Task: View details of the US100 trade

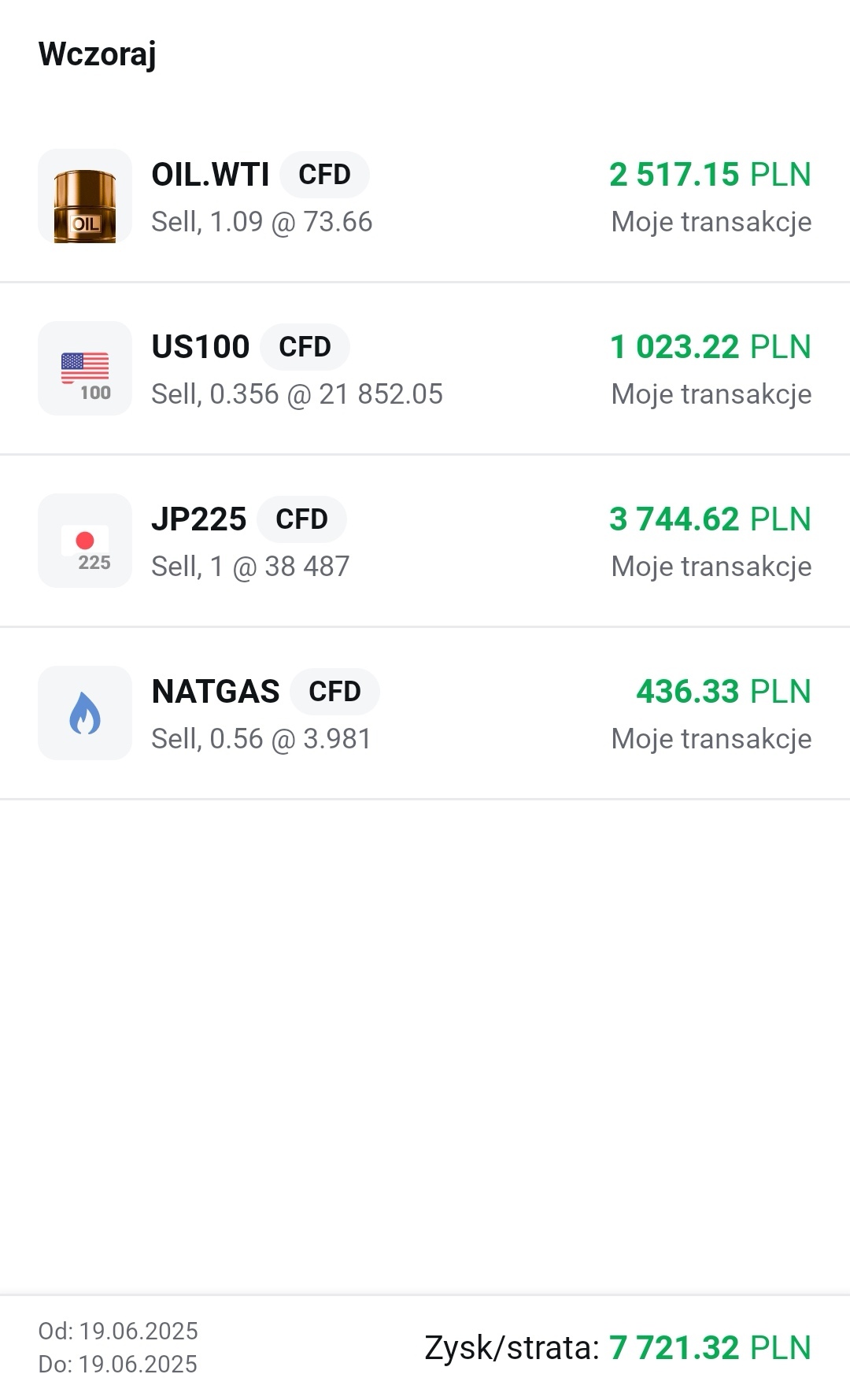Action: (425, 369)
